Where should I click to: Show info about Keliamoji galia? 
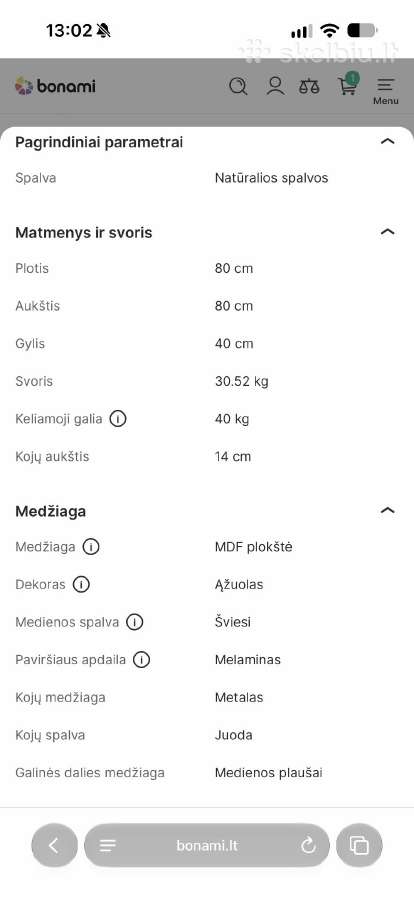118,419
